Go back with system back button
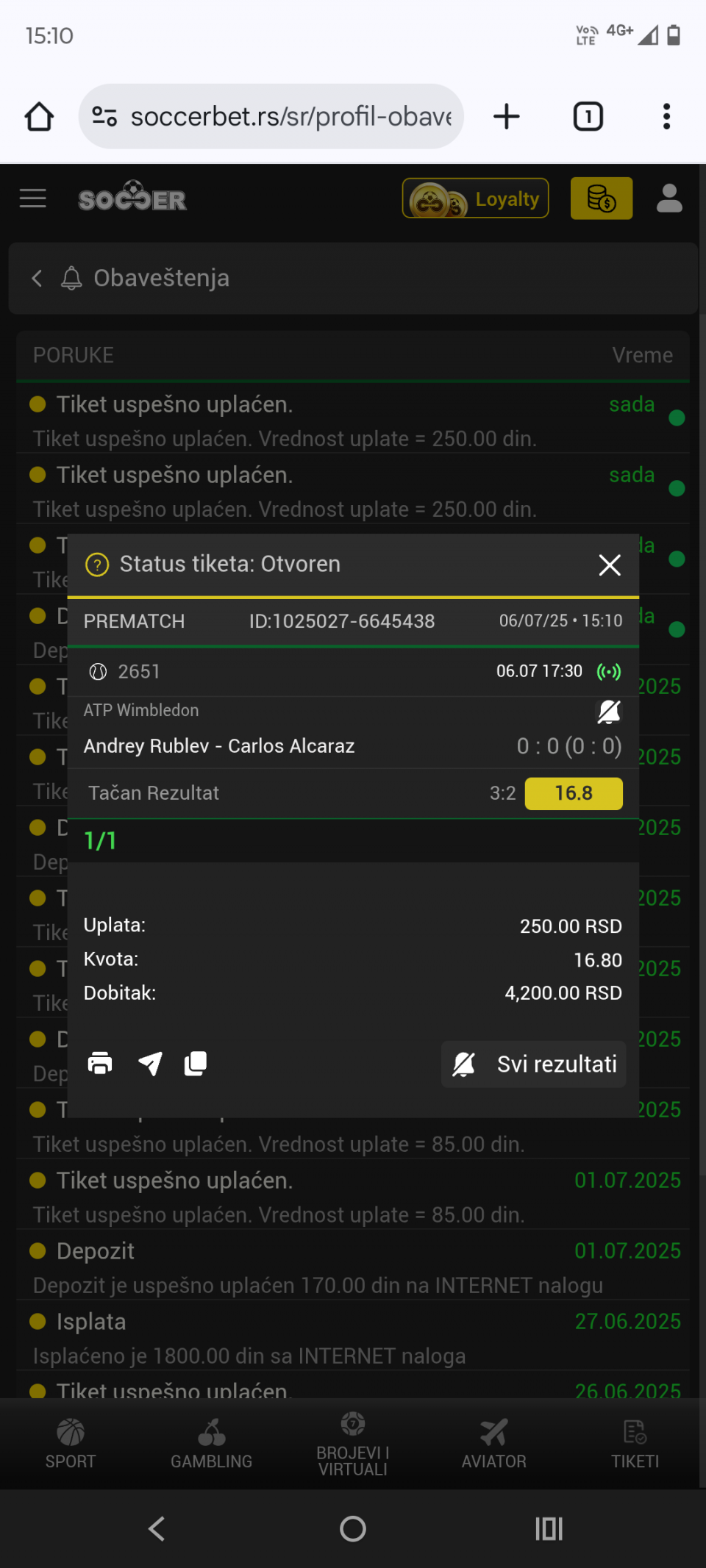This screenshot has height=1568, width=706. tap(157, 1529)
